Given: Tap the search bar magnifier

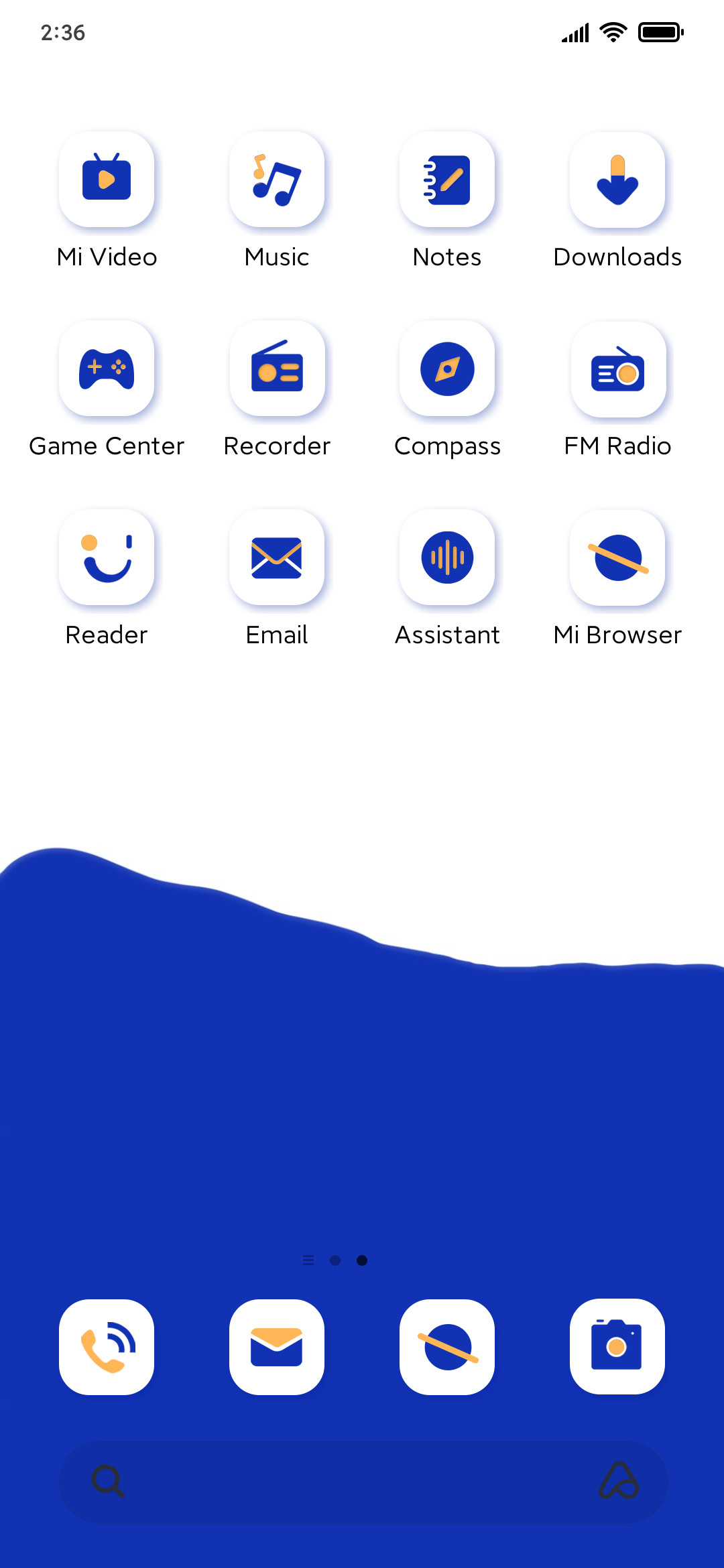Looking at the screenshot, I should (108, 1481).
